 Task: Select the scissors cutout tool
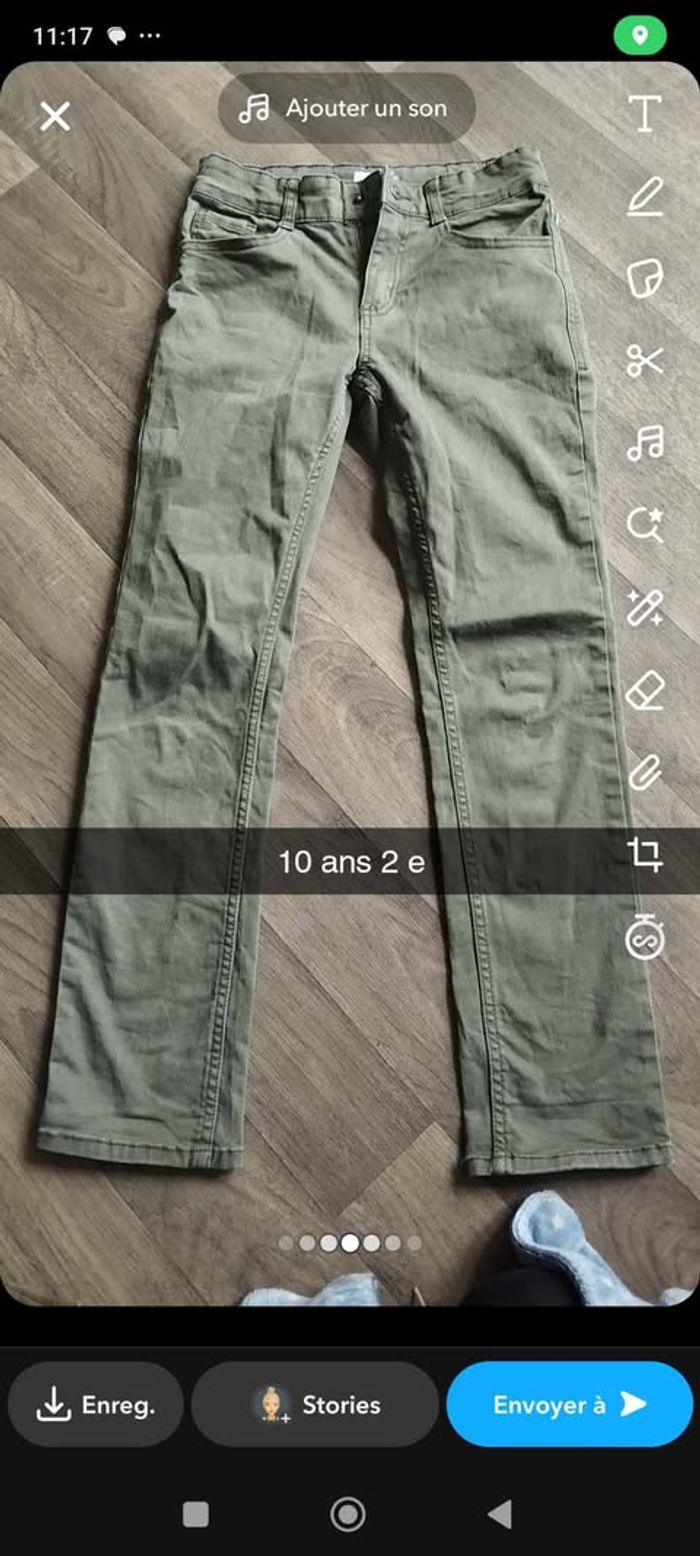tap(645, 360)
